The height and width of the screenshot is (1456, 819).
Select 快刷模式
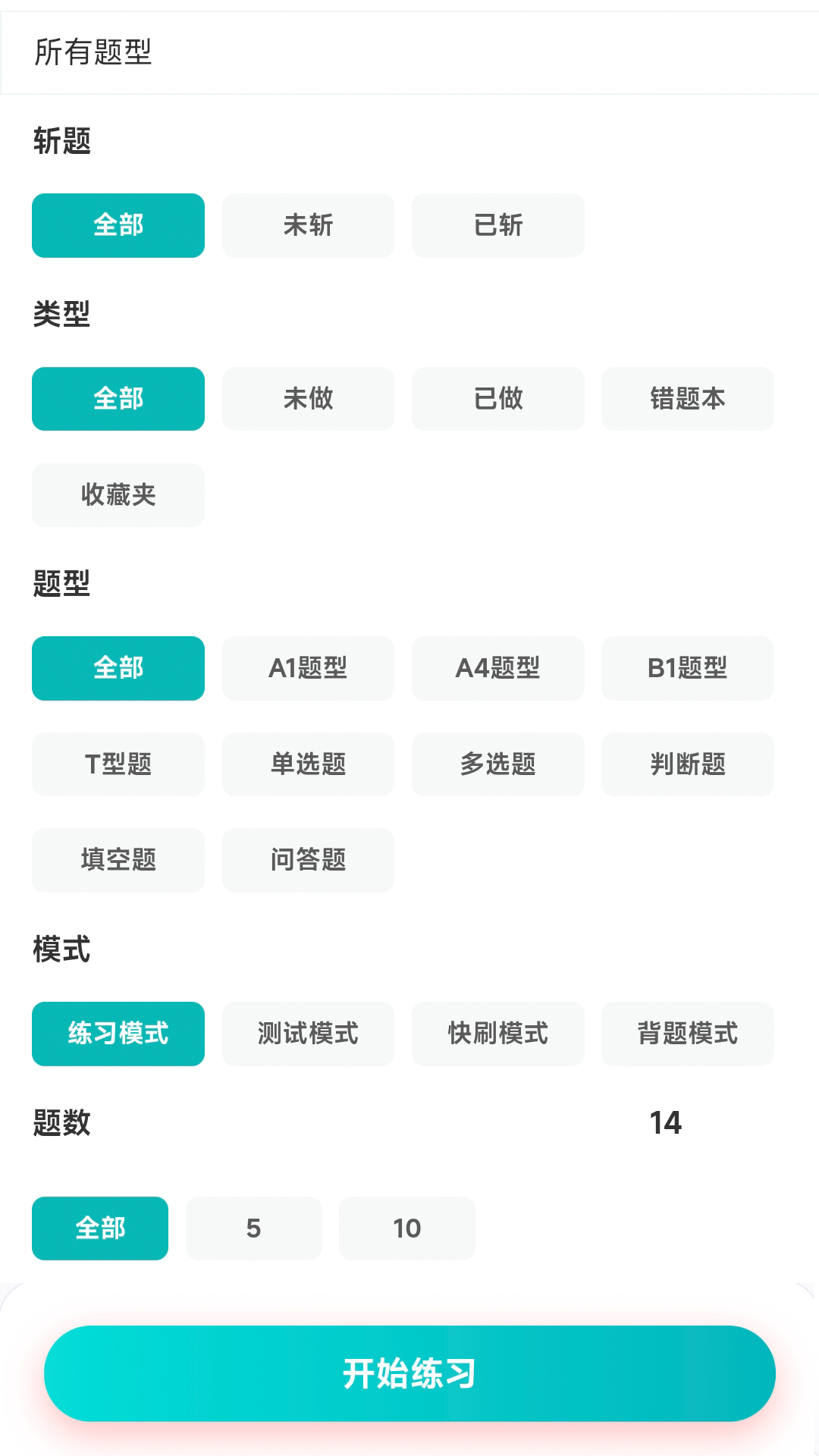click(x=497, y=1034)
